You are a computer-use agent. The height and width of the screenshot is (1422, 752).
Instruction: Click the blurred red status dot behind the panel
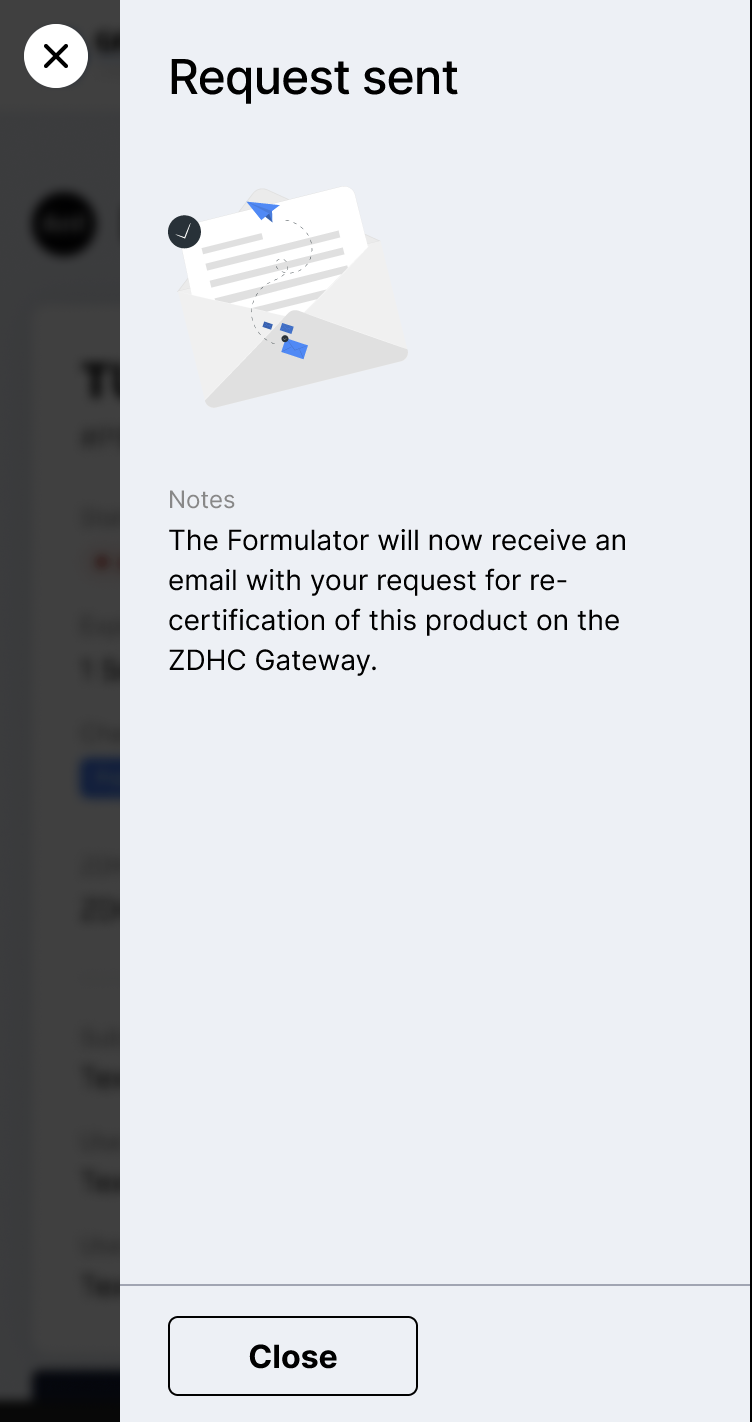103,563
